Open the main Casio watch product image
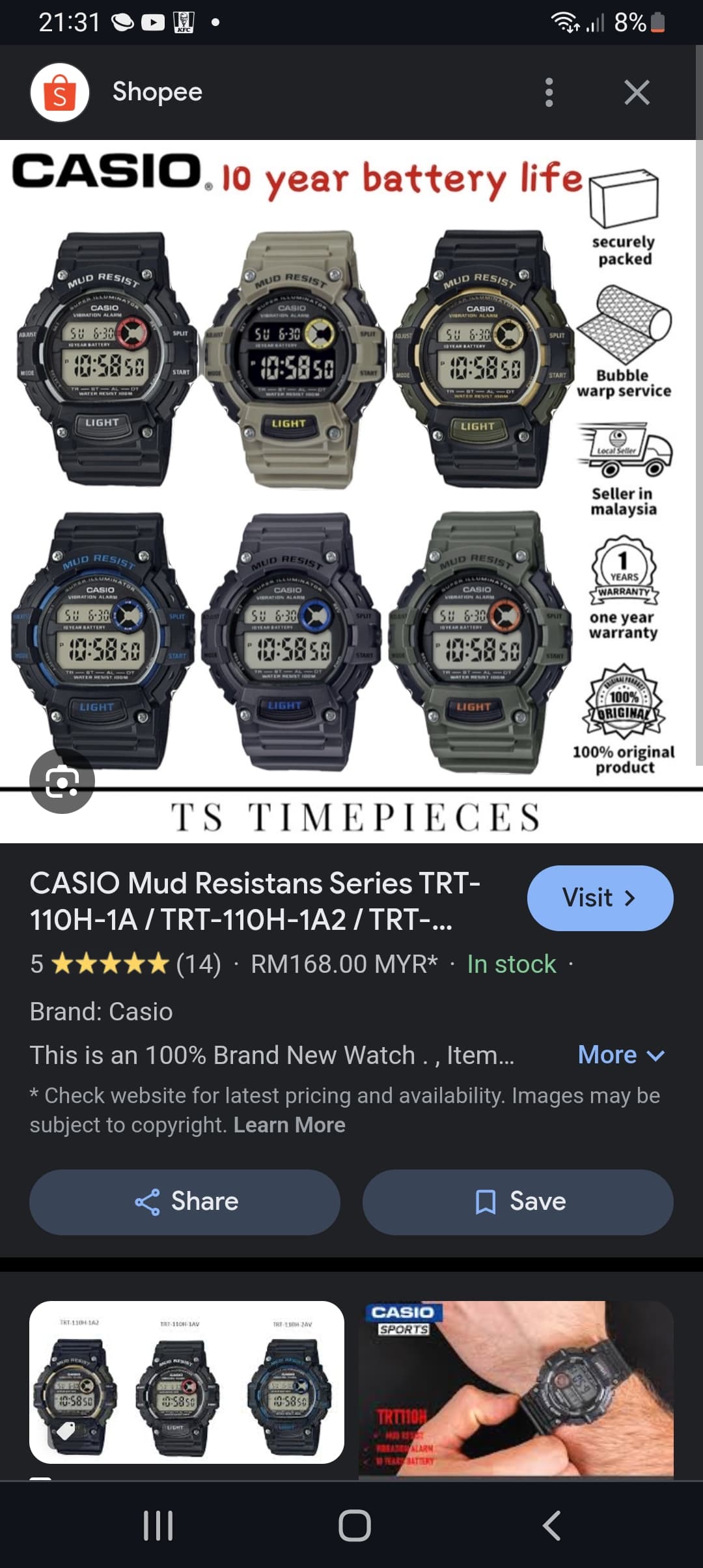This screenshot has height=1568, width=703. [351, 492]
